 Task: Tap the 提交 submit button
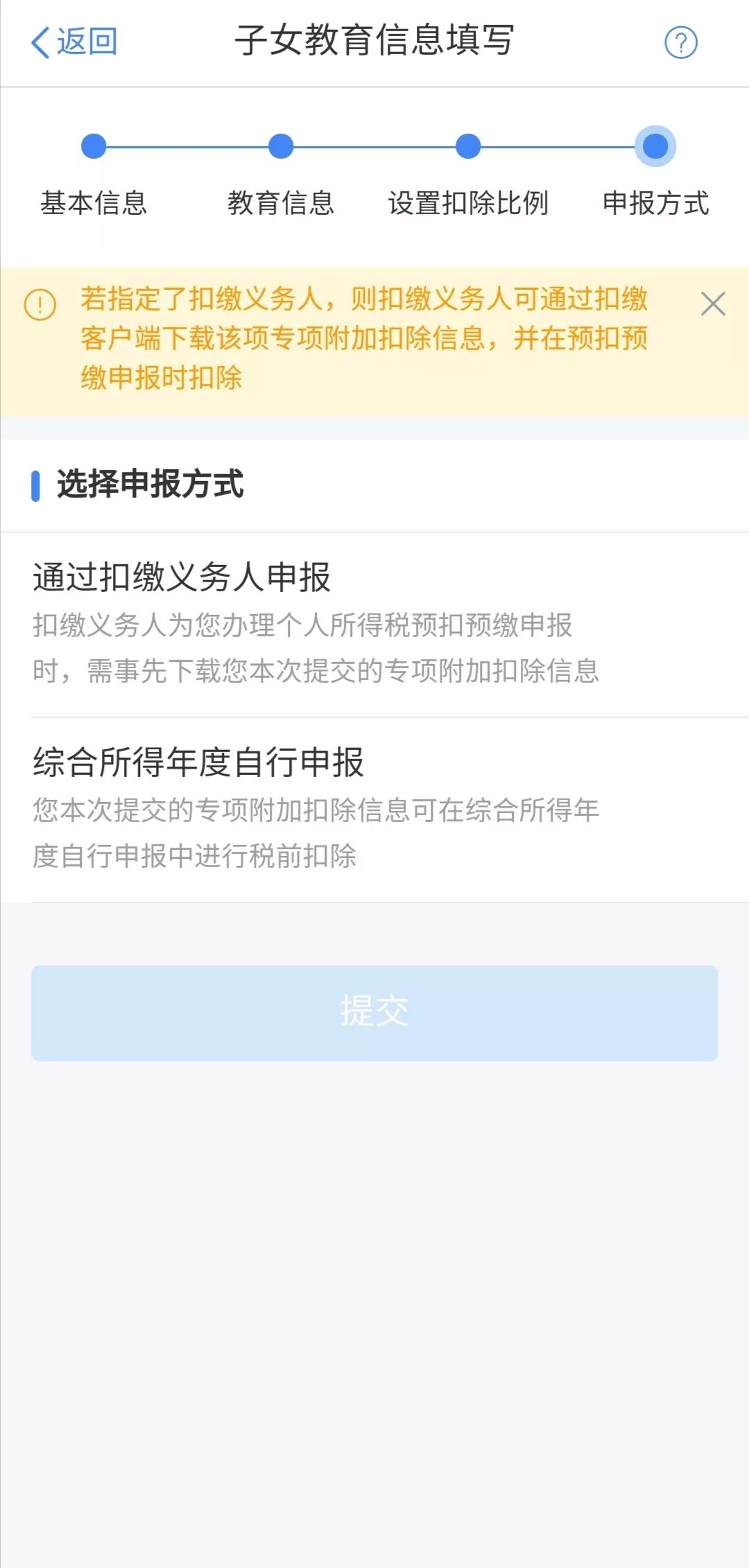[374, 1013]
